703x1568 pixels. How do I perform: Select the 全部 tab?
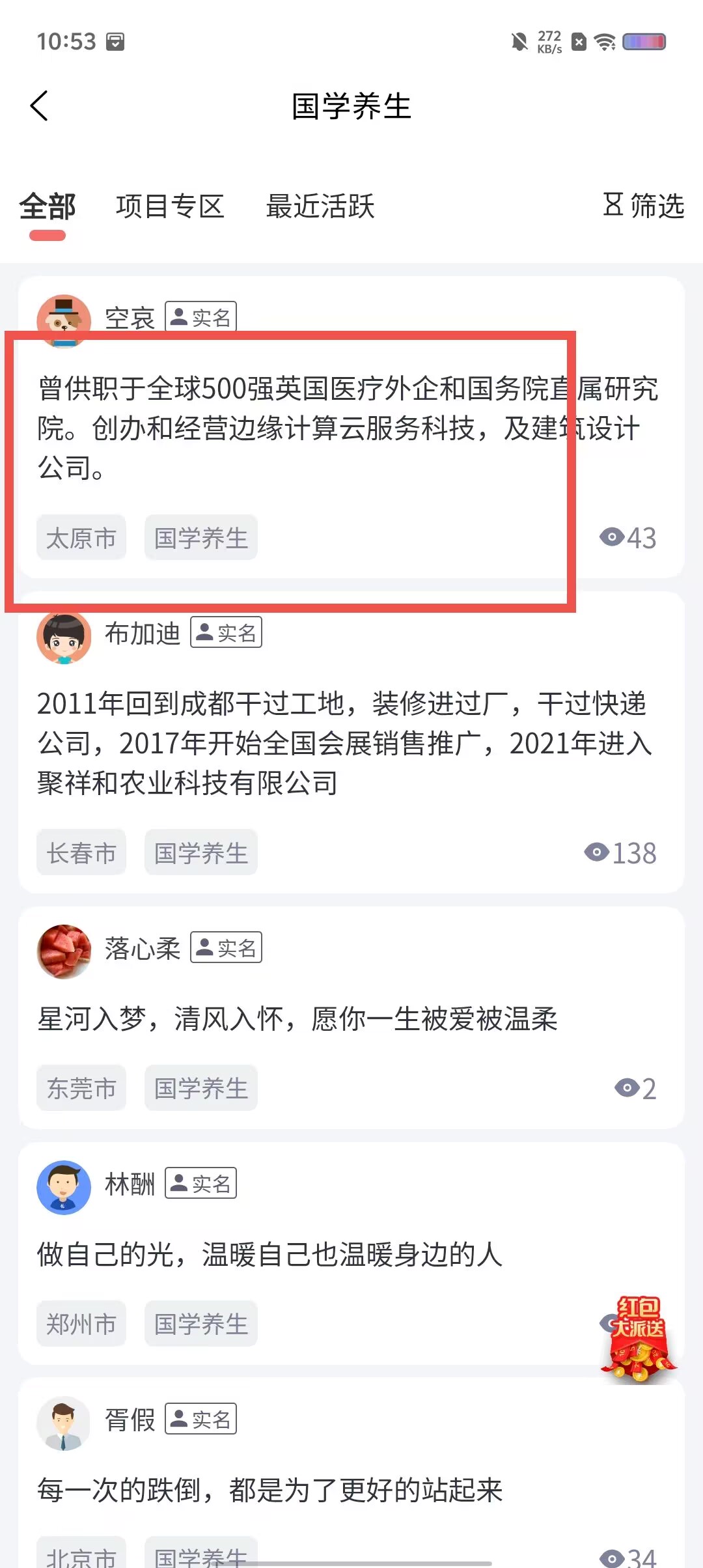[x=48, y=207]
